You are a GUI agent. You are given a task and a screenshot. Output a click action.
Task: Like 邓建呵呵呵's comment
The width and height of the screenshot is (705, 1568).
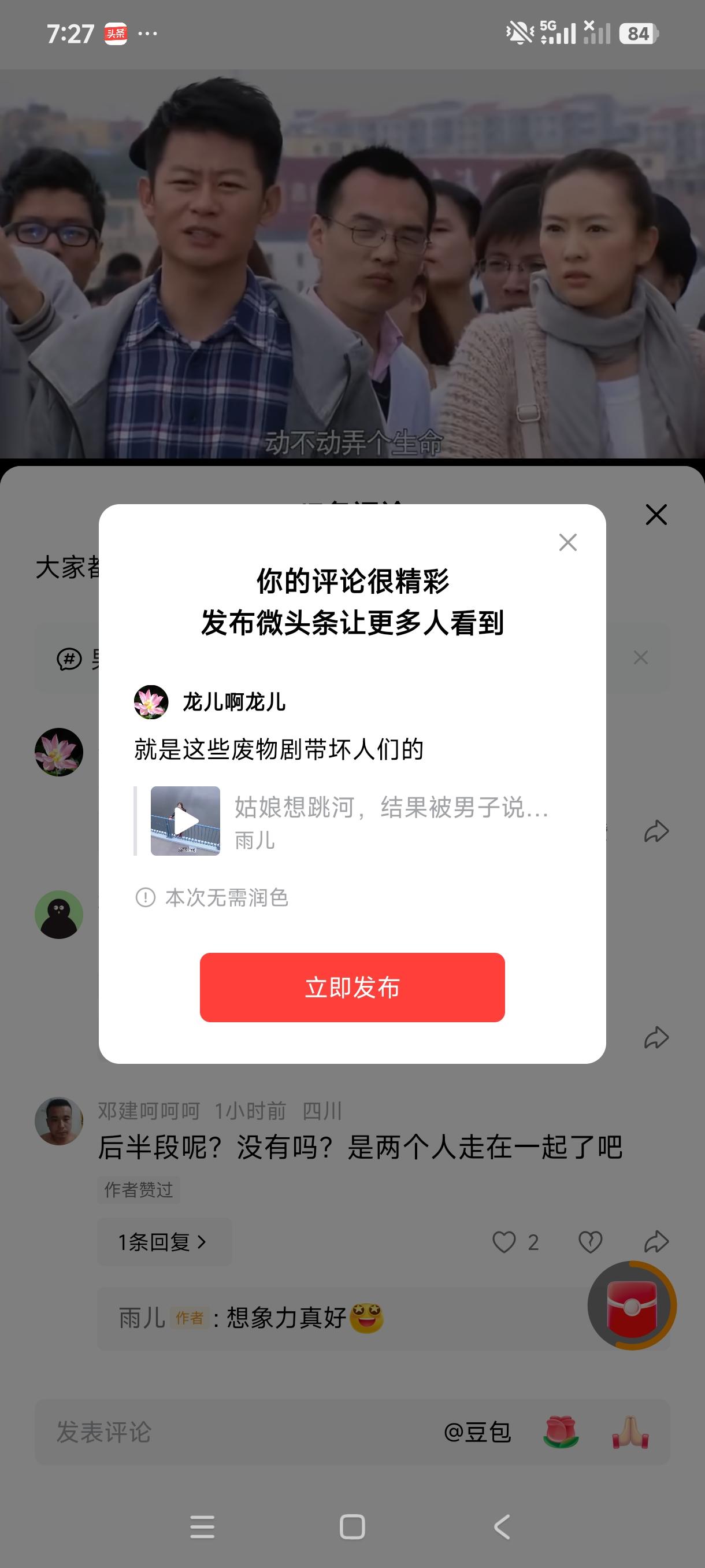(x=505, y=1241)
